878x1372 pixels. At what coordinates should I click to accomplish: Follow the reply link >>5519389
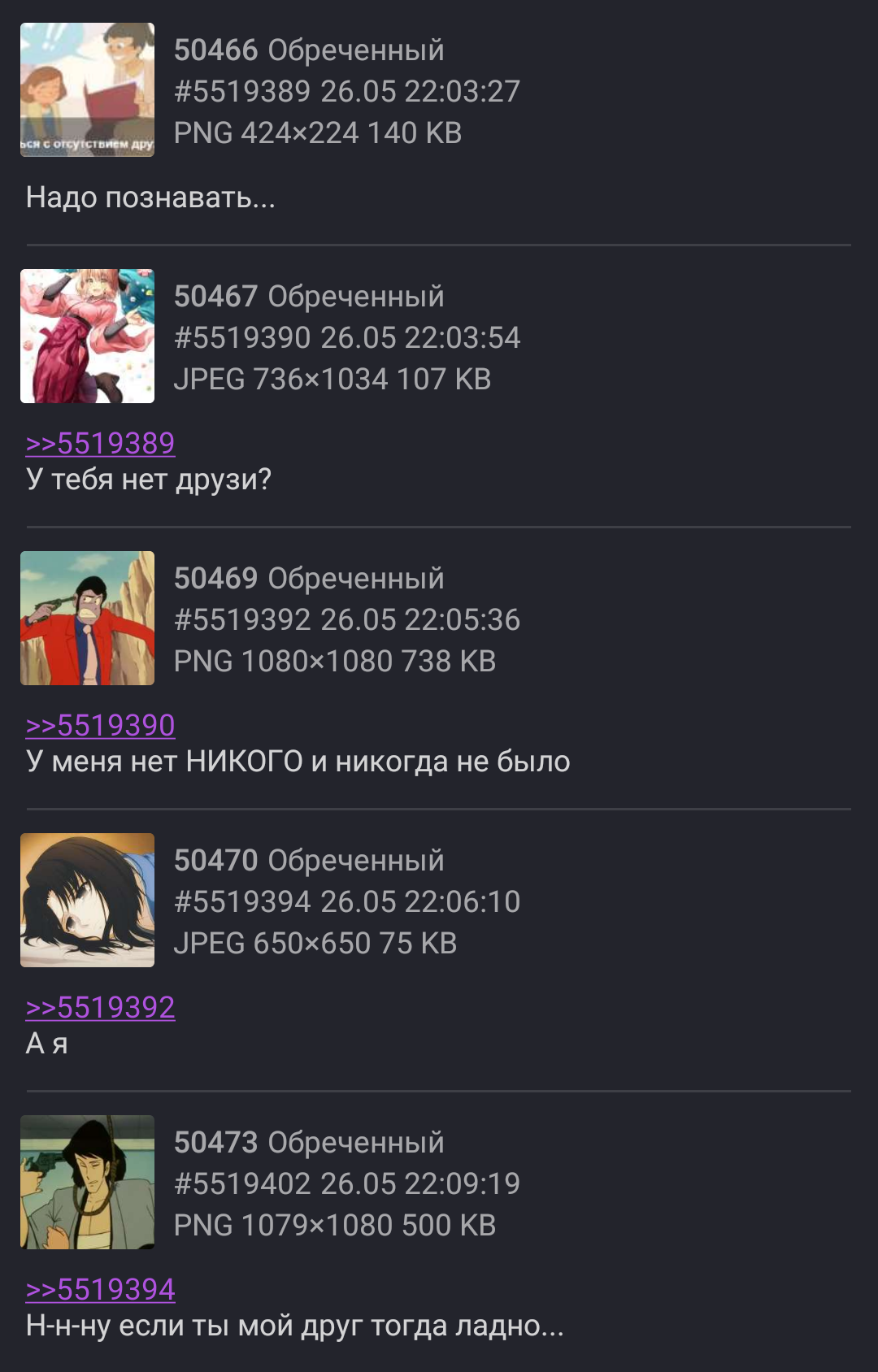click(100, 444)
